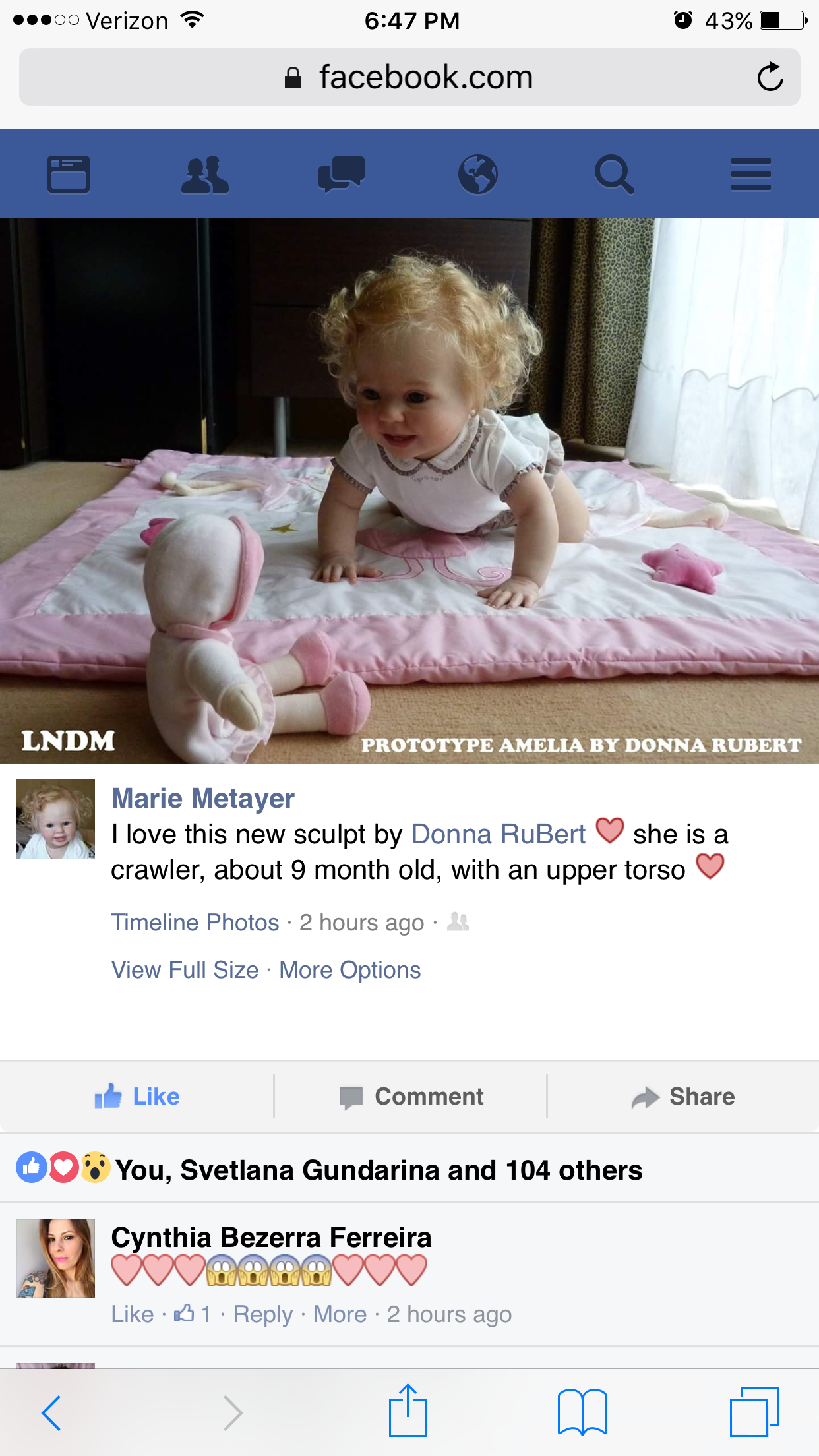The image size is (819, 1456).
Task: Open Donna RuBert's tagged profile
Action: click(499, 834)
